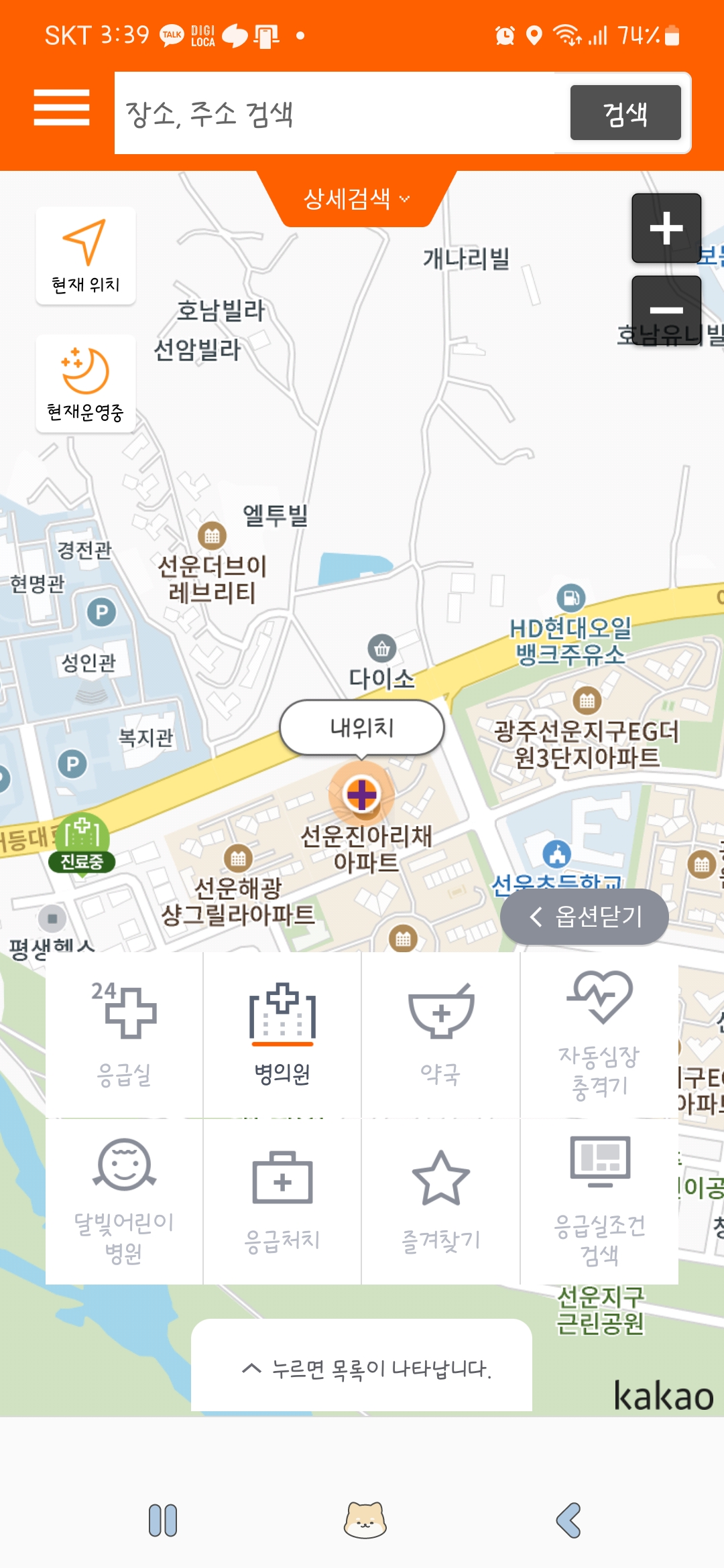Tap the 내위치 location bubble
The height and width of the screenshot is (1568, 724).
point(361,727)
